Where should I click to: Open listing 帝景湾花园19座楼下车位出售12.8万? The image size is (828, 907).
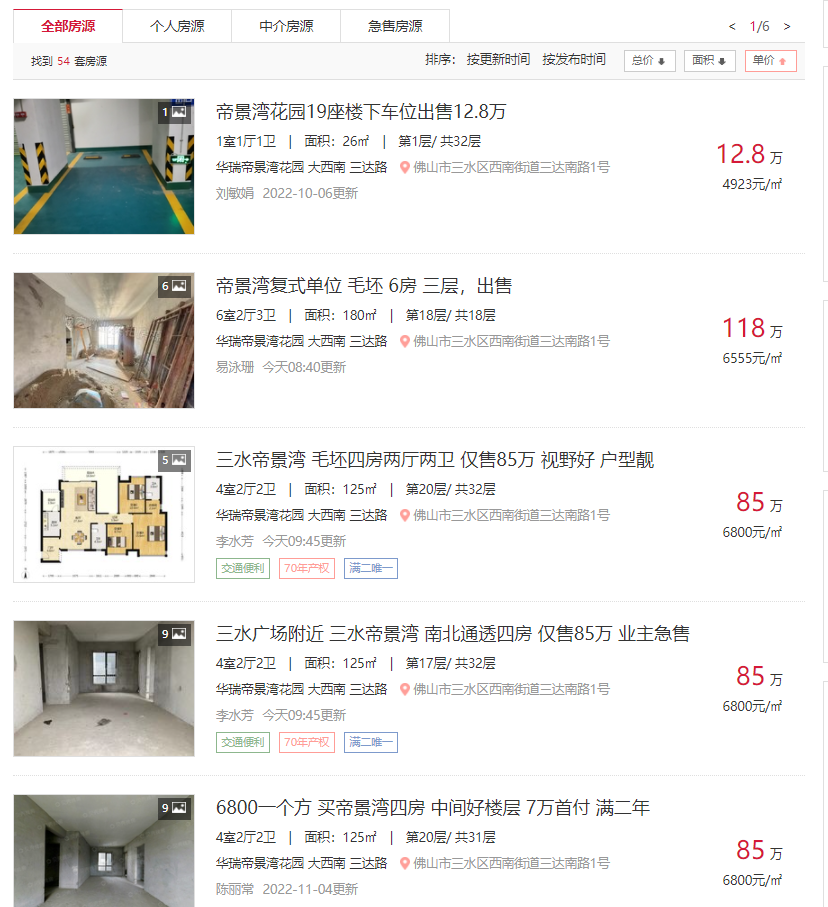tap(361, 112)
